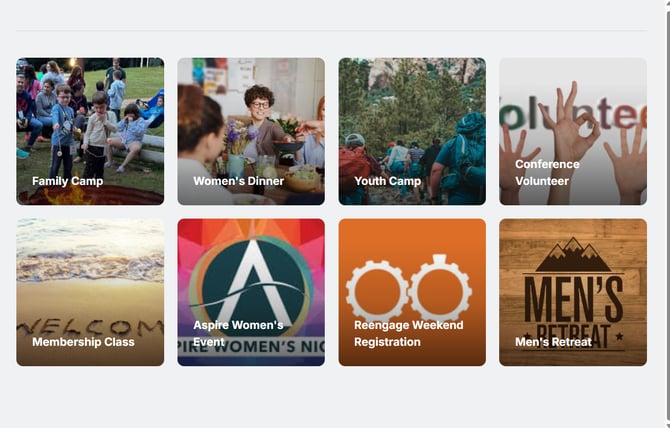Open Aspire Women's Event tile

coord(251,292)
